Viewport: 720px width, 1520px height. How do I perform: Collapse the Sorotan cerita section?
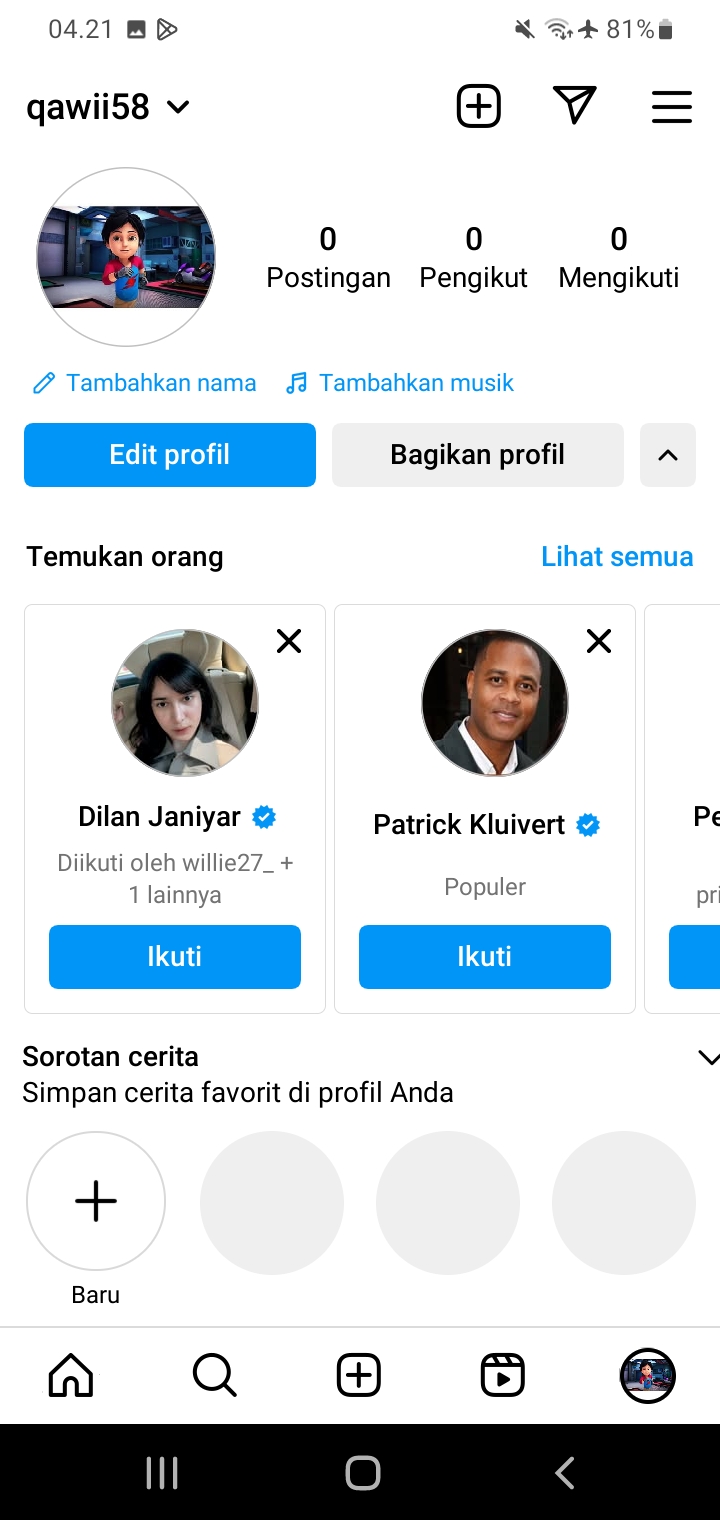(x=707, y=1058)
